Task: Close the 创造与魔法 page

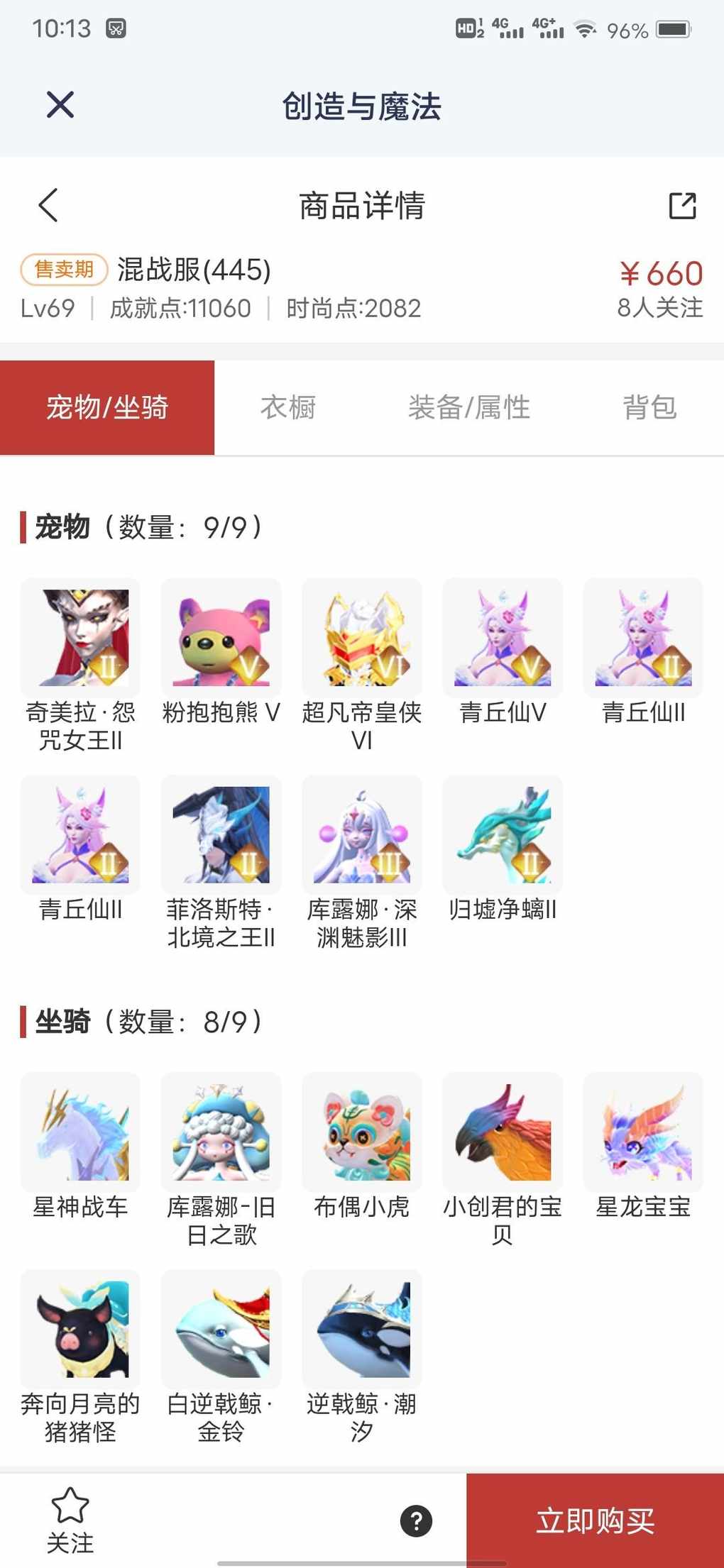Action: 60,105
